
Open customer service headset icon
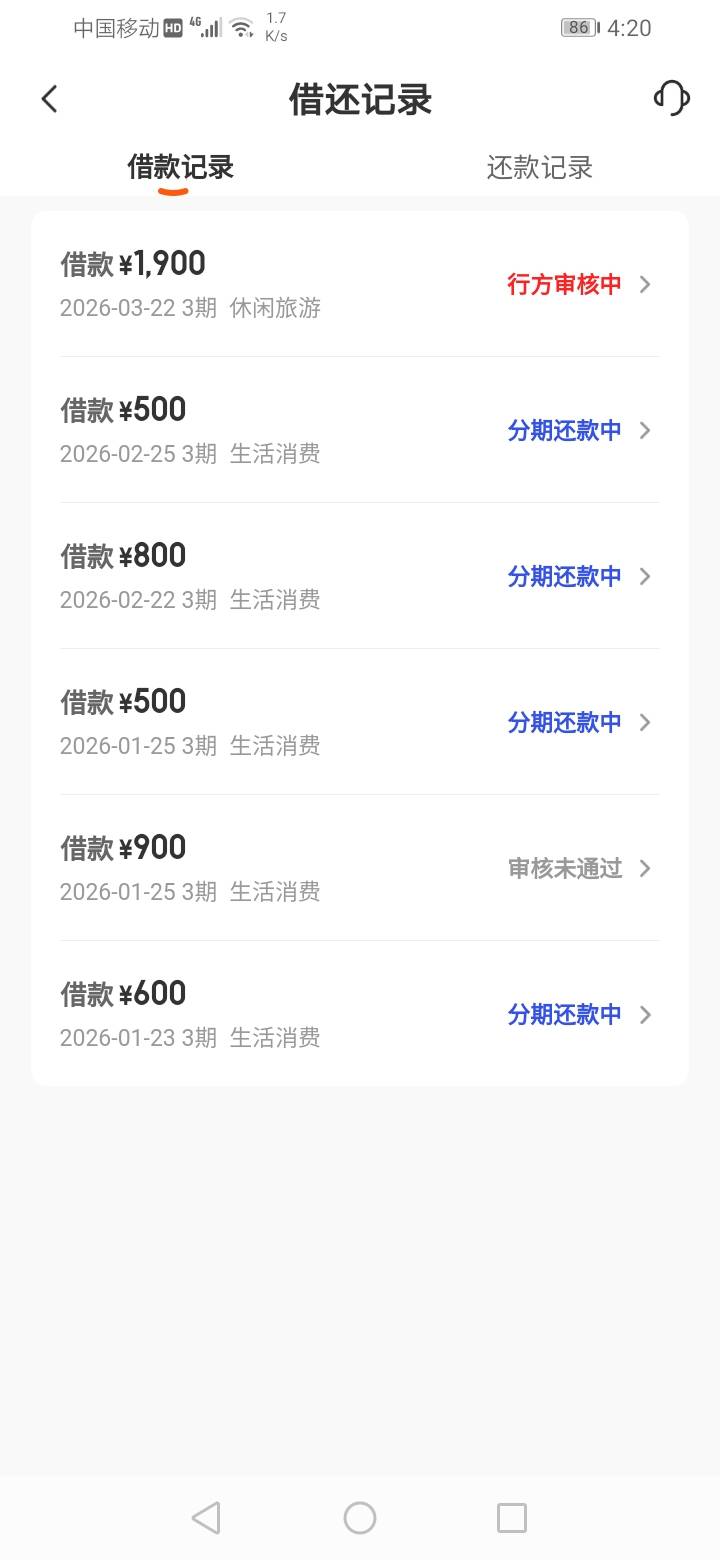(671, 98)
